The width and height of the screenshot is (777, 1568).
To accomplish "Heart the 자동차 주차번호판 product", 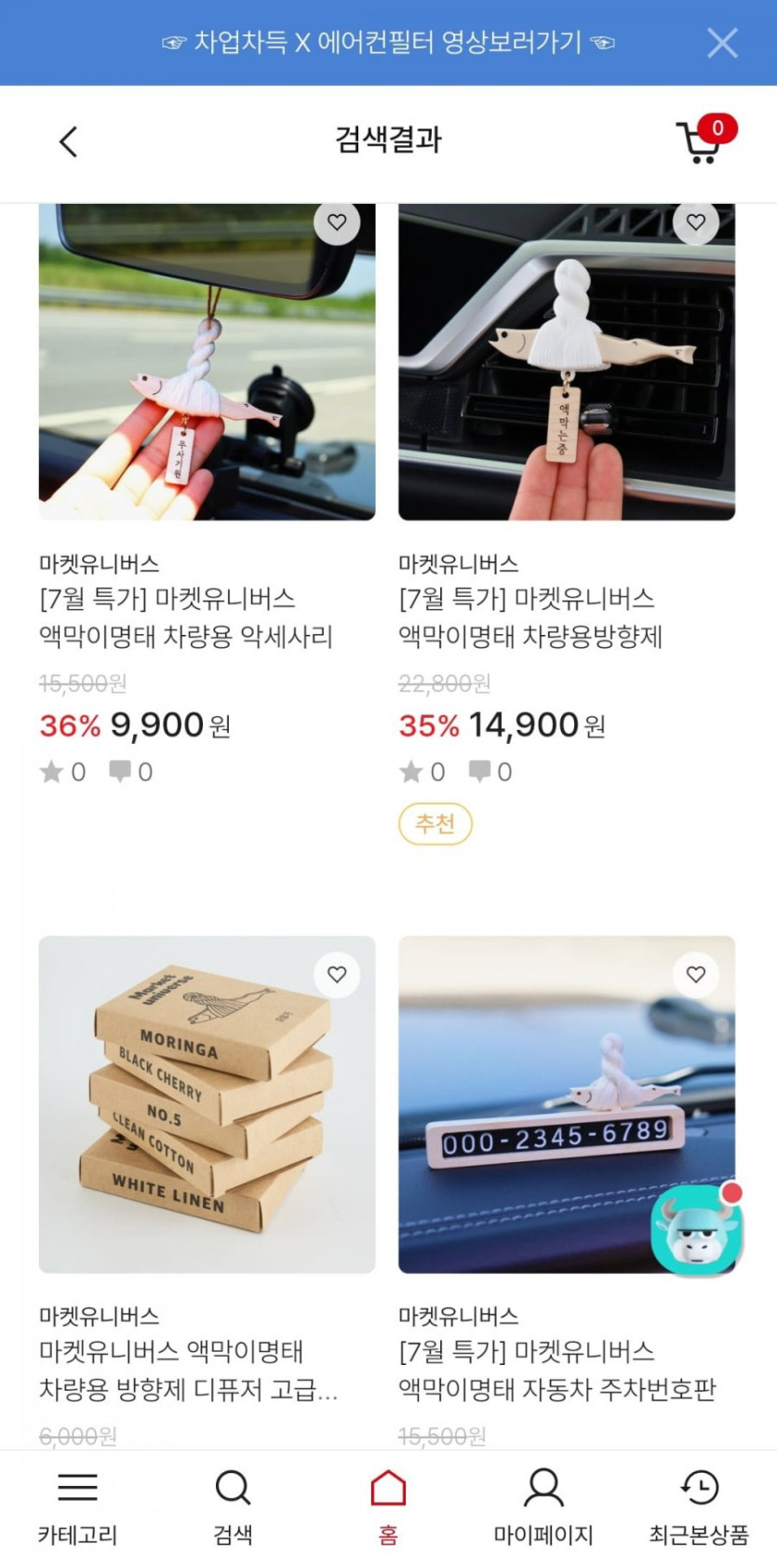I will pos(696,974).
